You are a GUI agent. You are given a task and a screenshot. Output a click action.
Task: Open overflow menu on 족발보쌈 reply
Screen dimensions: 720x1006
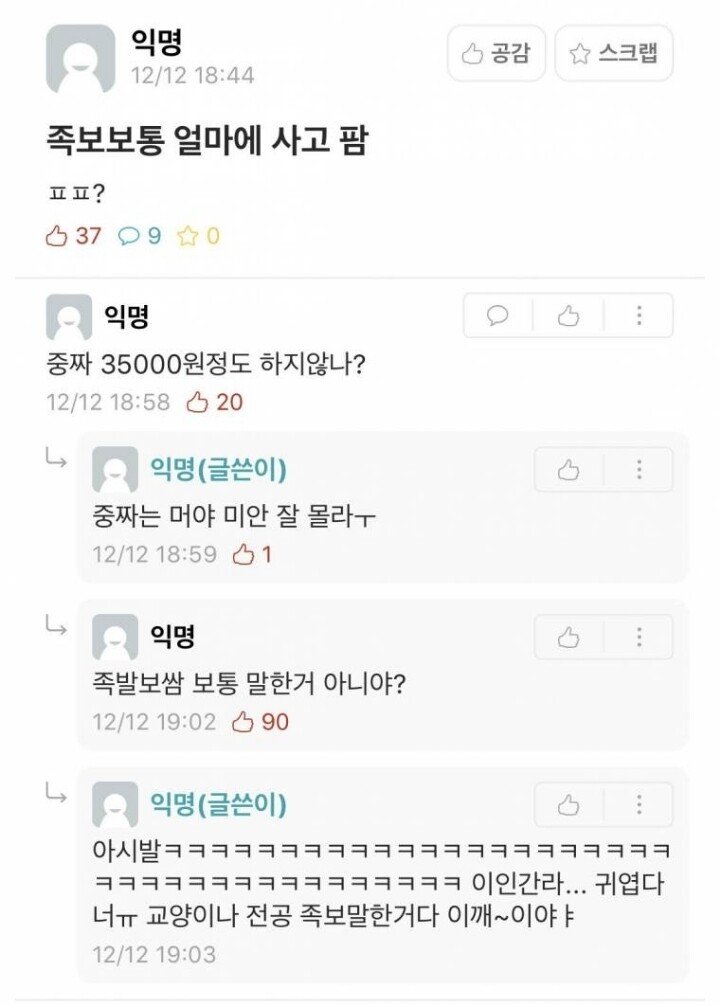pos(639,637)
